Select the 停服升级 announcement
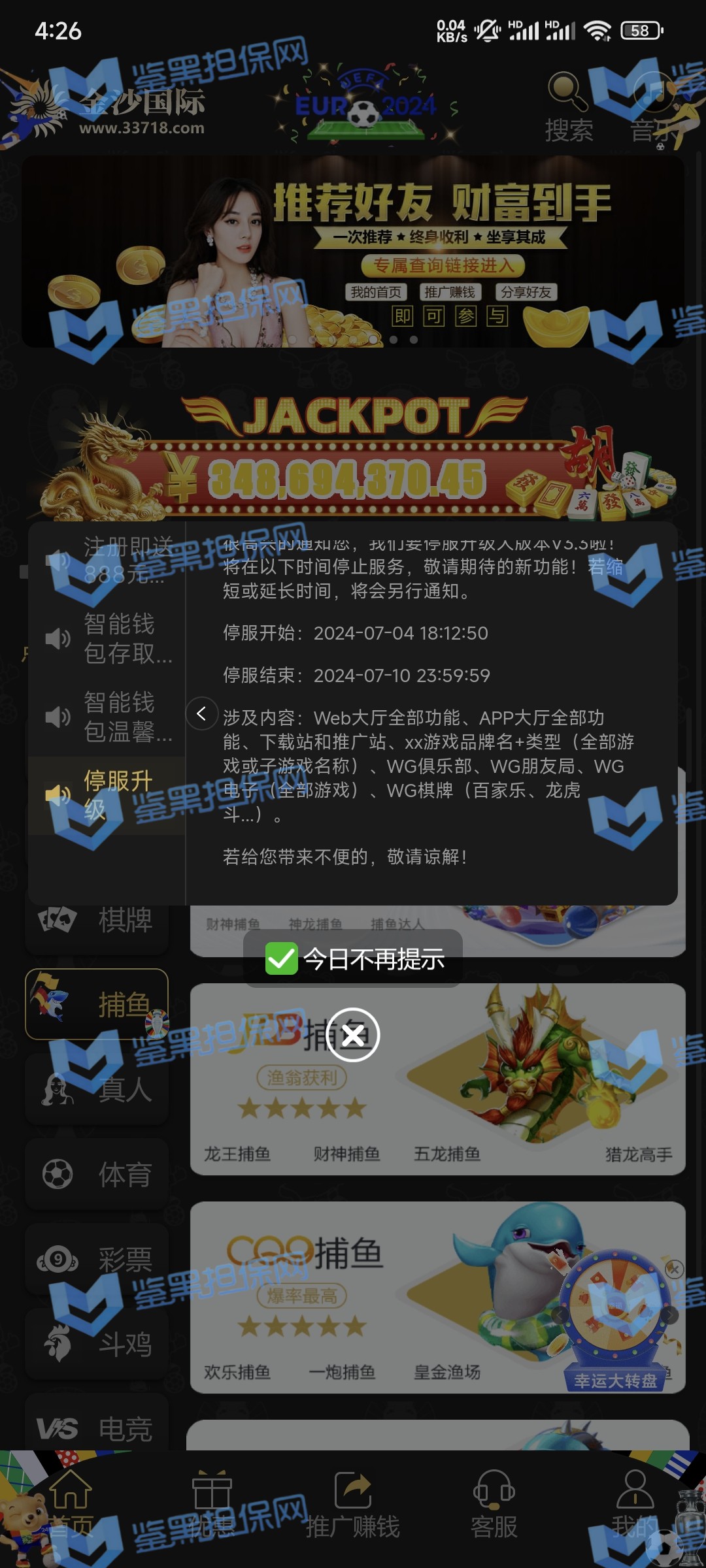The height and width of the screenshot is (1568, 706). [x=108, y=794]
